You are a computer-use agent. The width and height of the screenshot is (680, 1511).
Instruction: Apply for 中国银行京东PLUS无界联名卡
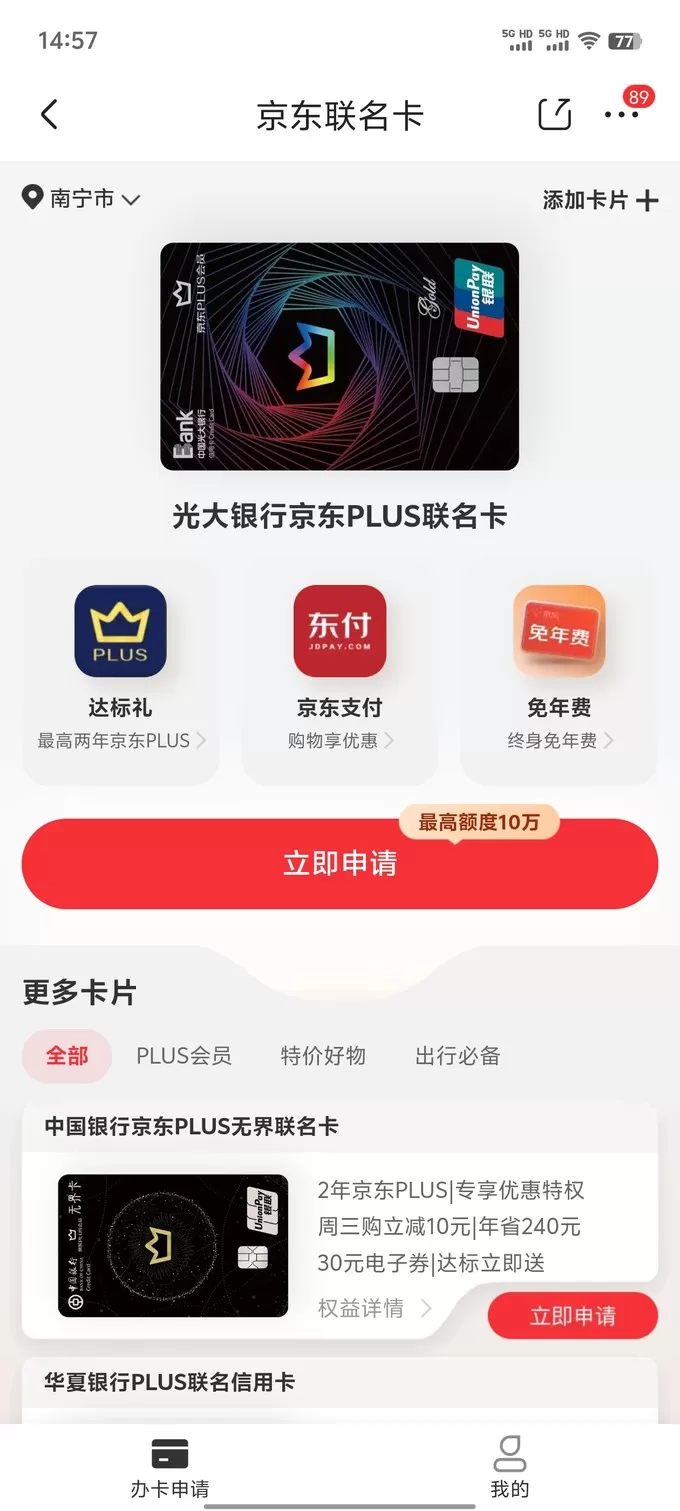click(x=572, y=1316)
